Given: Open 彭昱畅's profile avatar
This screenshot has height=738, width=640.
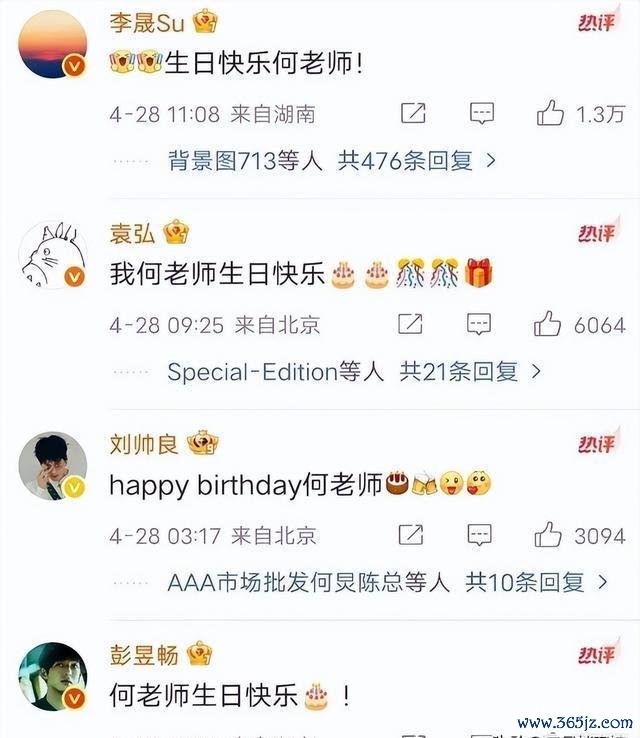Looking at the screenshot, I should tap(52, 676).
